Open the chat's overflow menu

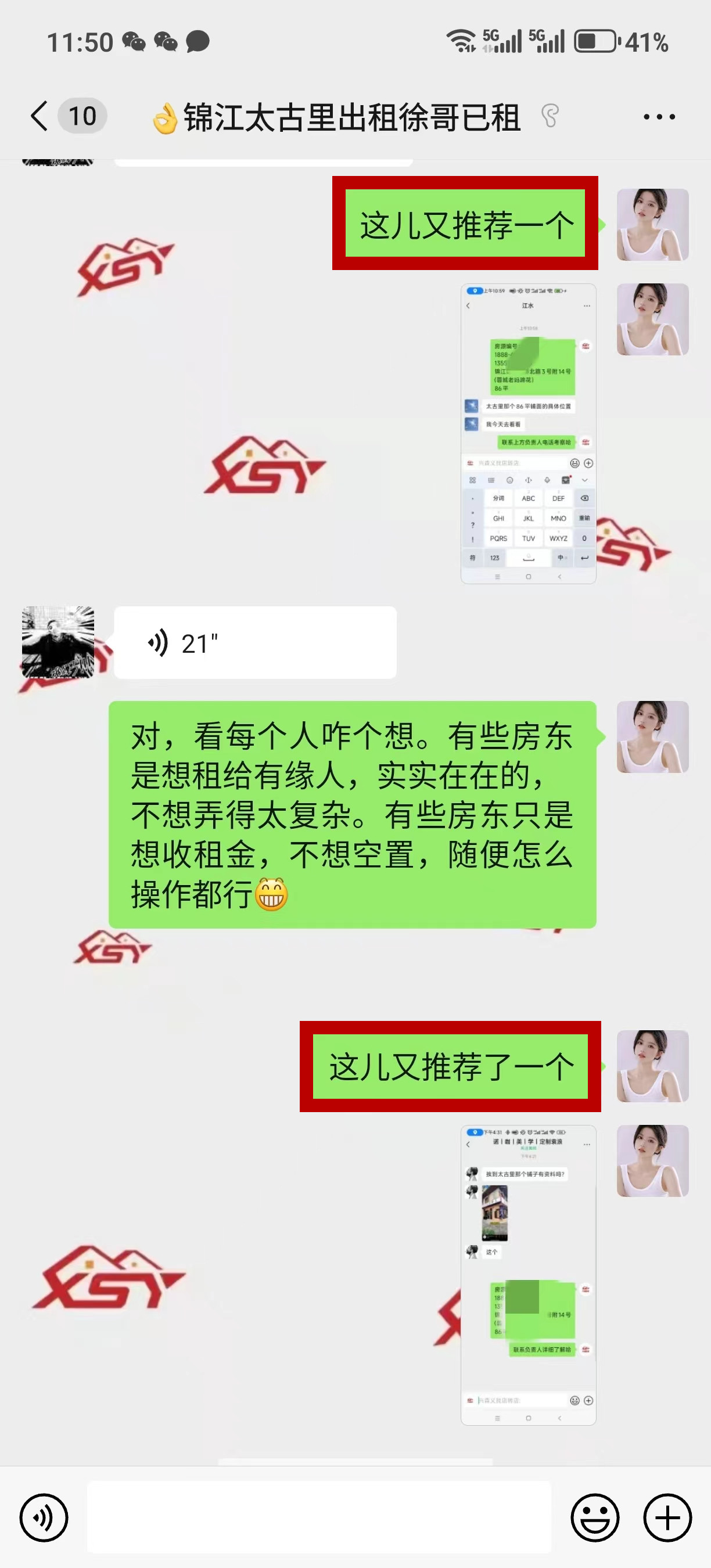click(659, 117)
